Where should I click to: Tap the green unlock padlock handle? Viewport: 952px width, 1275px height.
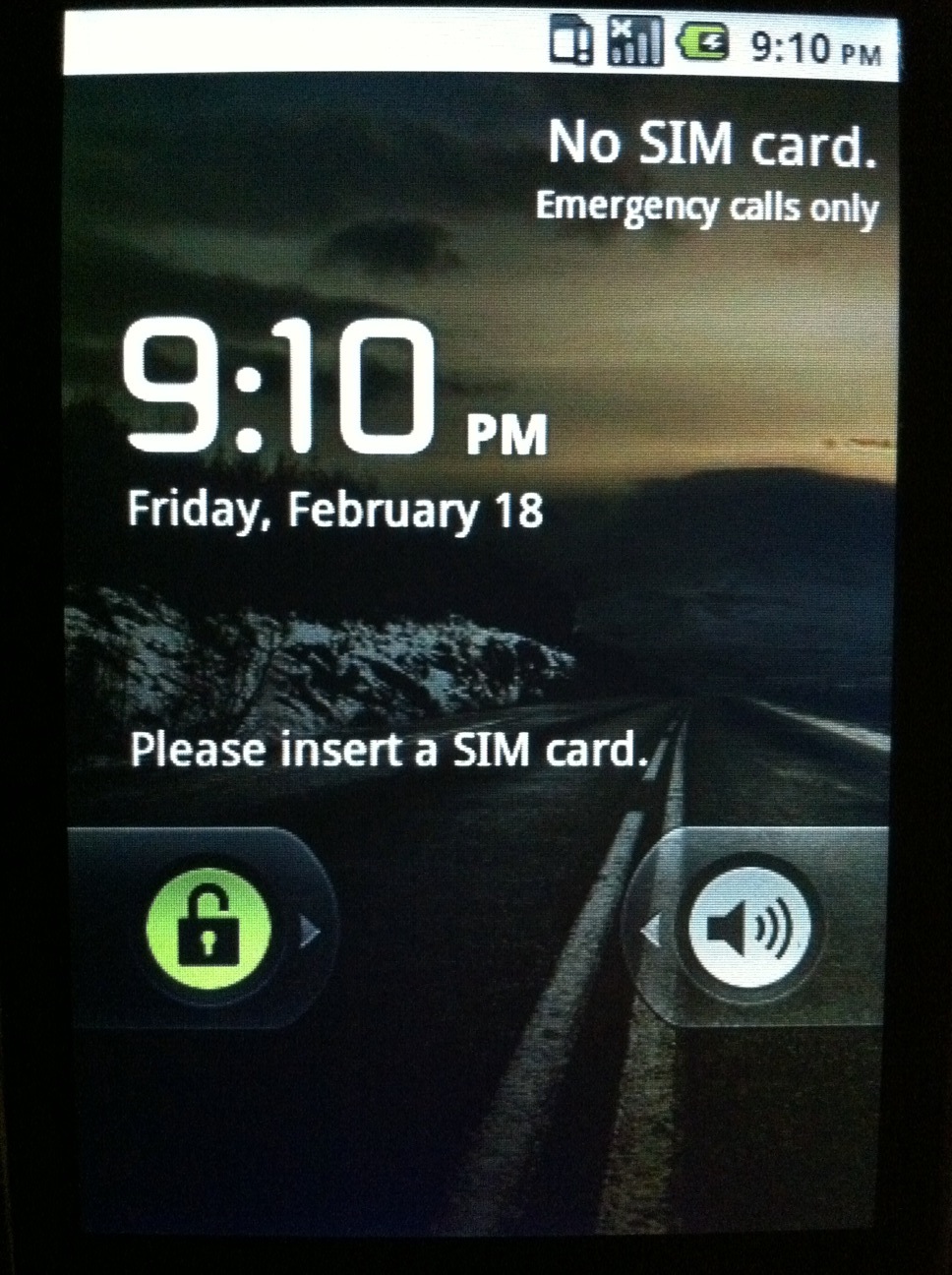point(208,926)
